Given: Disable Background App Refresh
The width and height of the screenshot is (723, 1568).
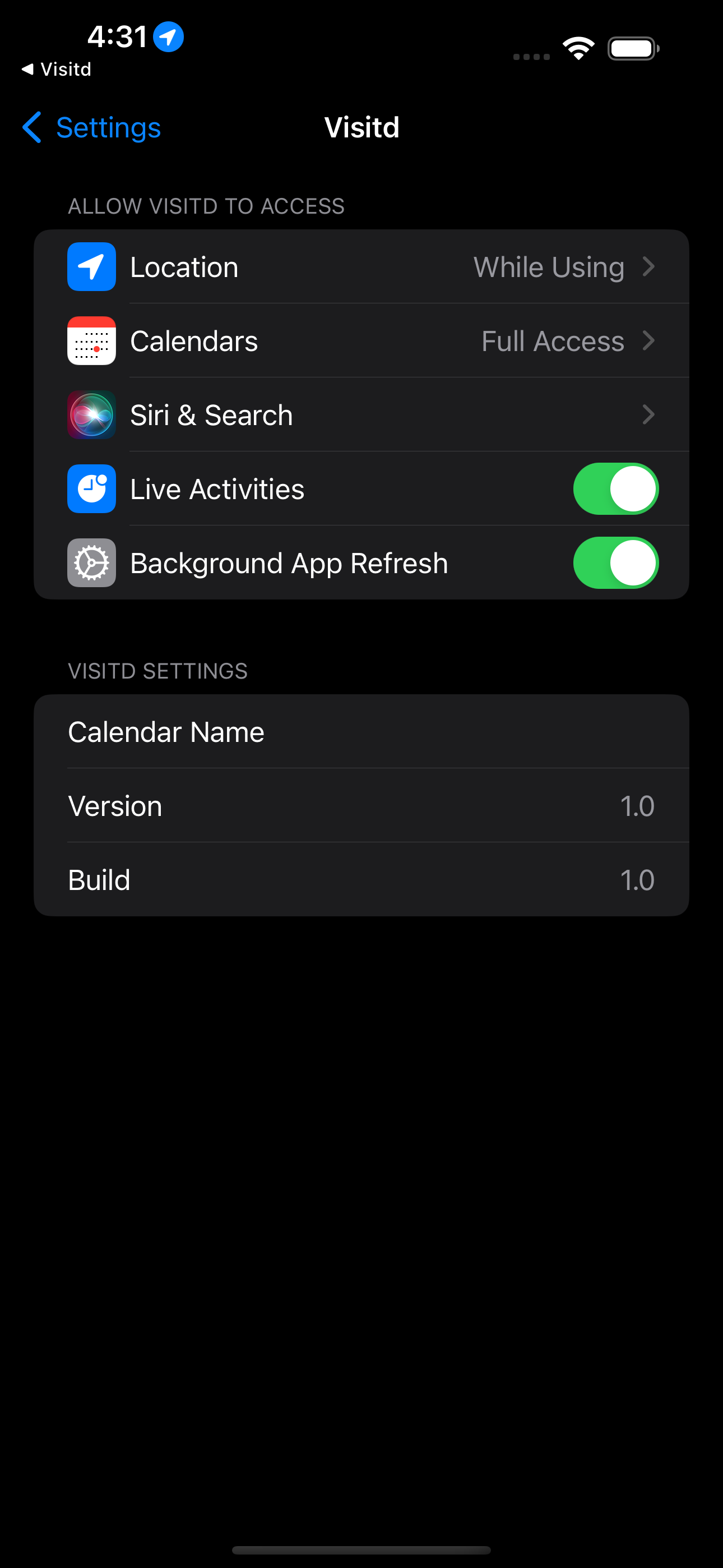Looking at the screenshot, I should [615, 563].
